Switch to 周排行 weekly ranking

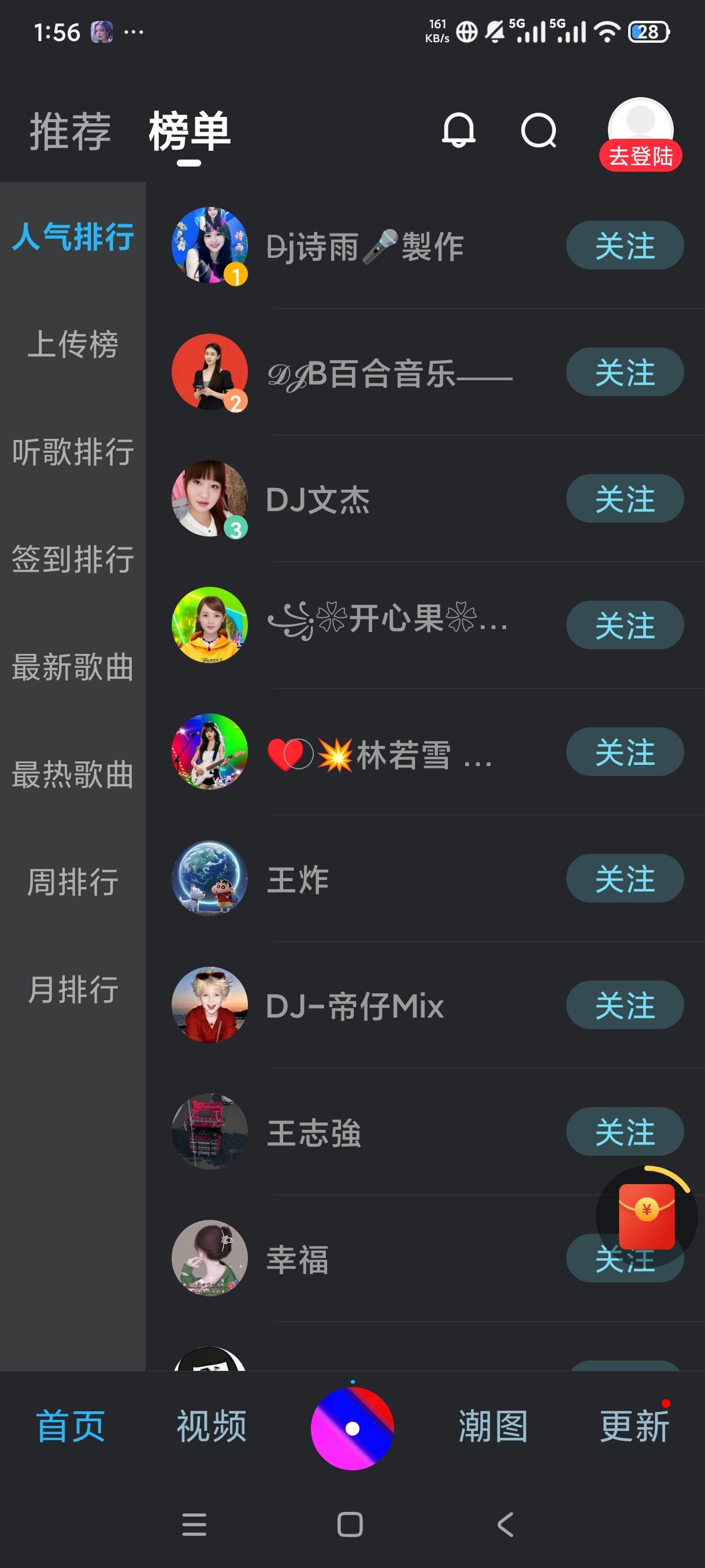click(73, 881)
